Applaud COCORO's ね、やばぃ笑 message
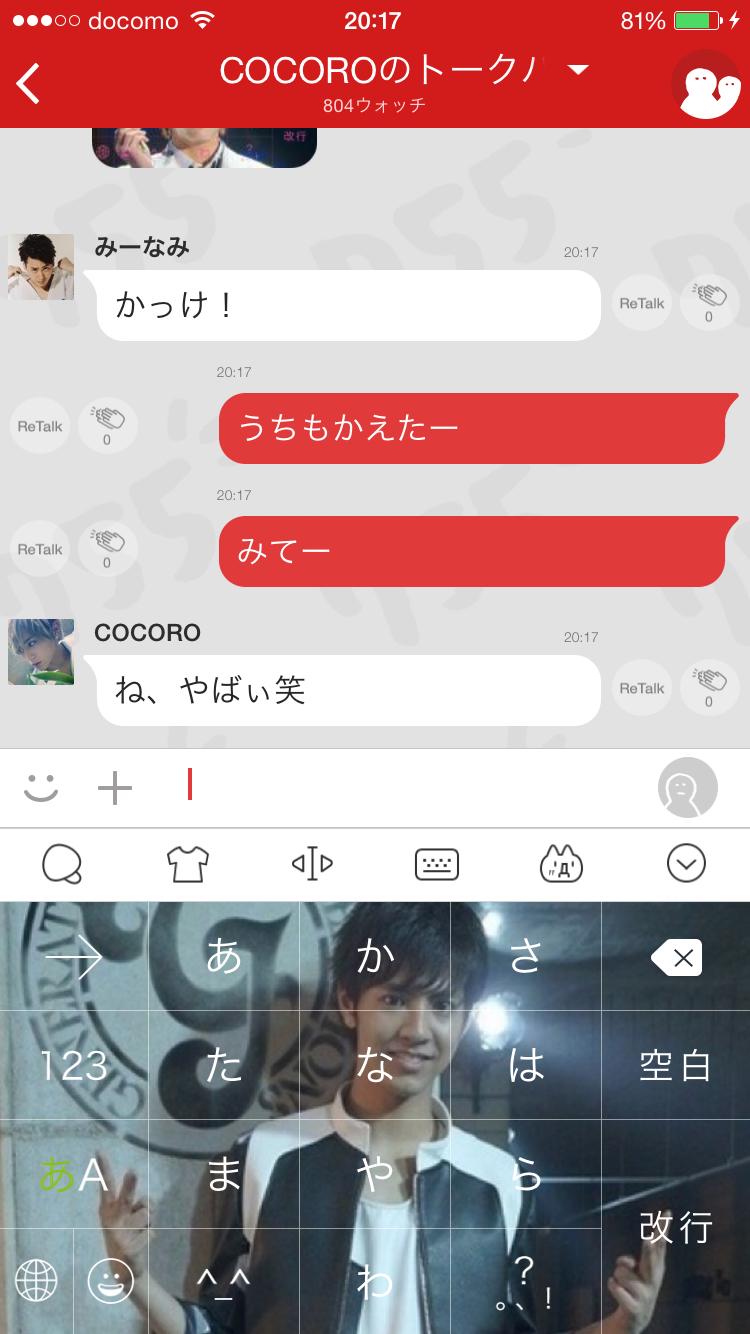Image resolution: width=750 pixels, height=1334 pixels. pyautogui.click(x=708, y=688)
